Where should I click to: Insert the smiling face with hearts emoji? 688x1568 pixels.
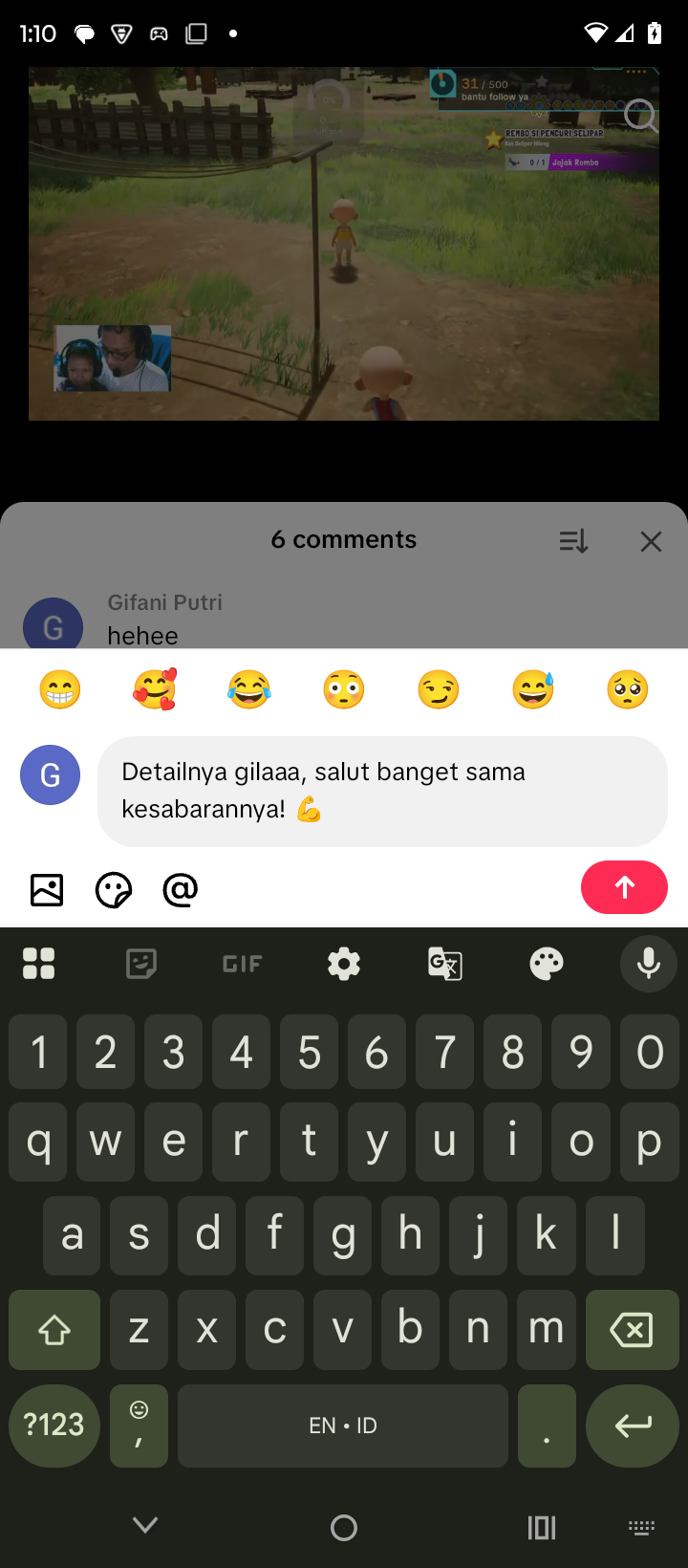(154, 689)
